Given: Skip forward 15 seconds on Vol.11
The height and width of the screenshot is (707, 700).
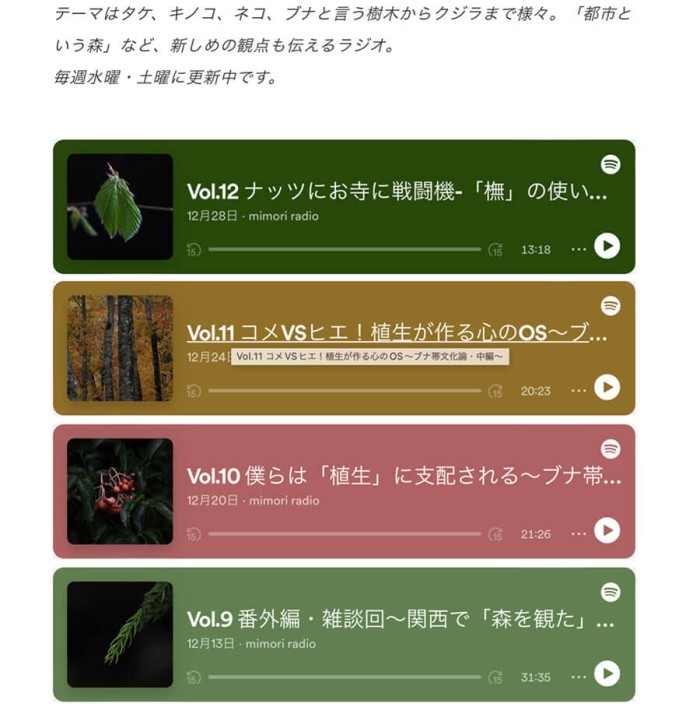Looking at the screenshot, I should (x=495, y=392).
